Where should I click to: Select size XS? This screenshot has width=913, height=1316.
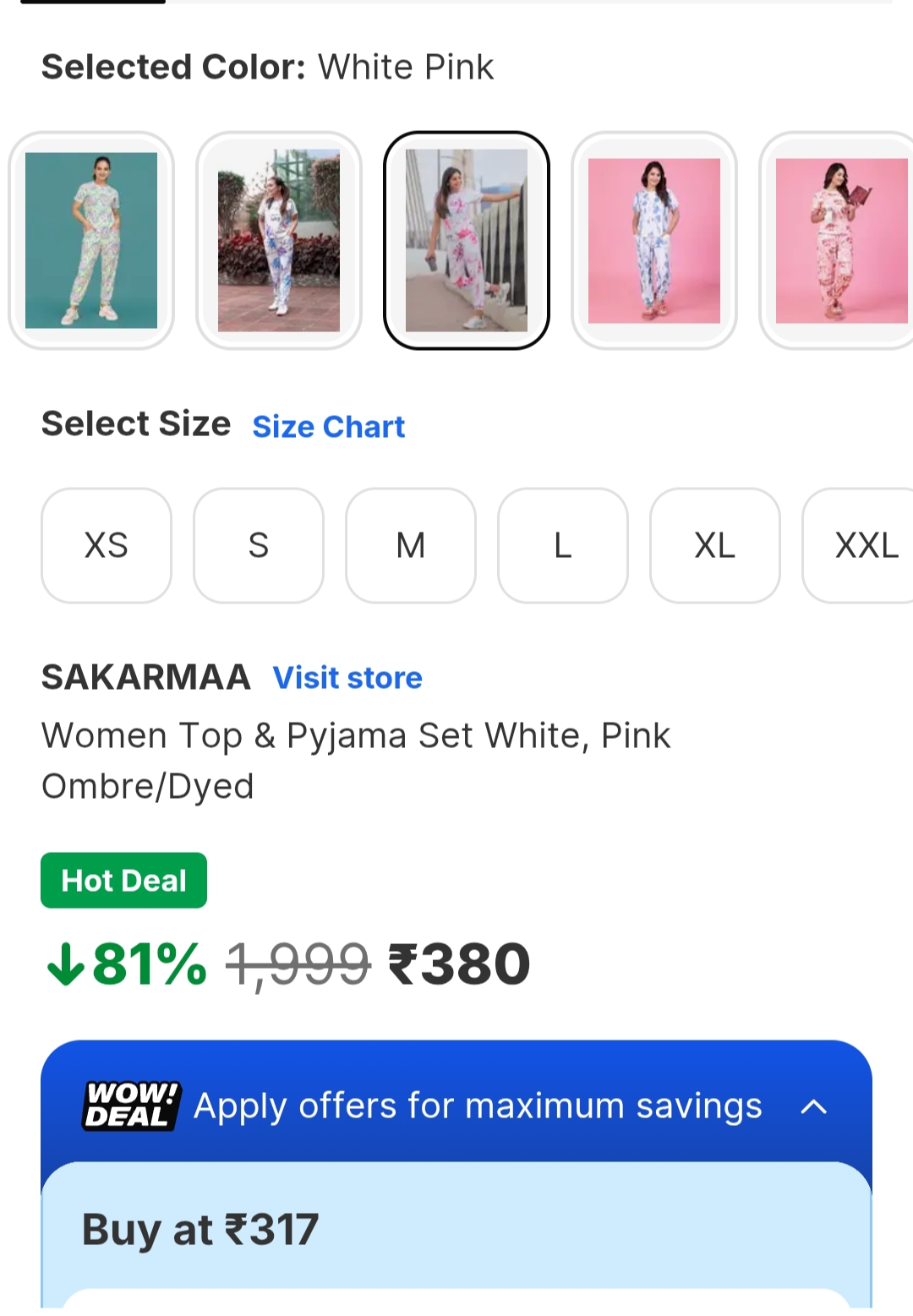(107, 545)
